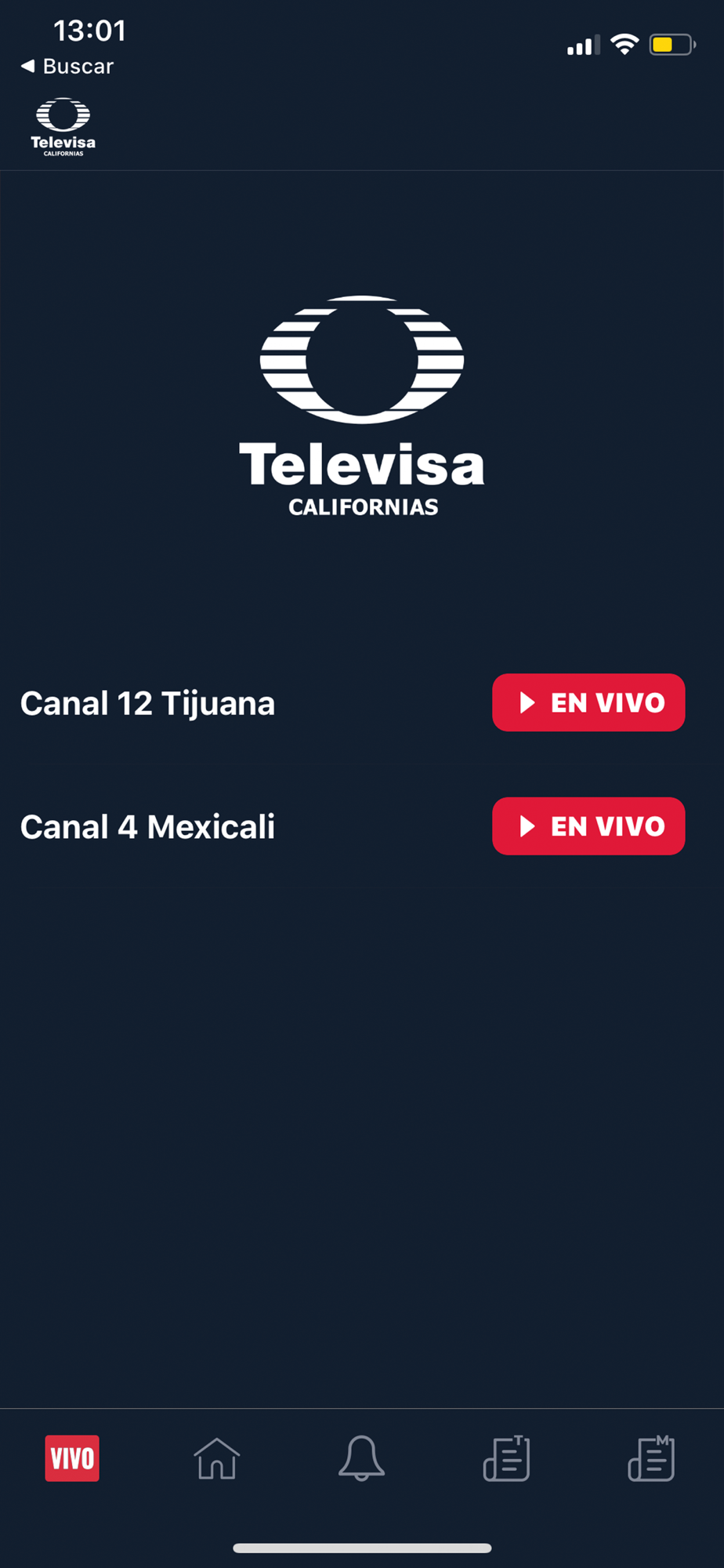724x1568 pixels.
Task: Play Canal 12 Tijuana live stream
Action: (588, 702)
